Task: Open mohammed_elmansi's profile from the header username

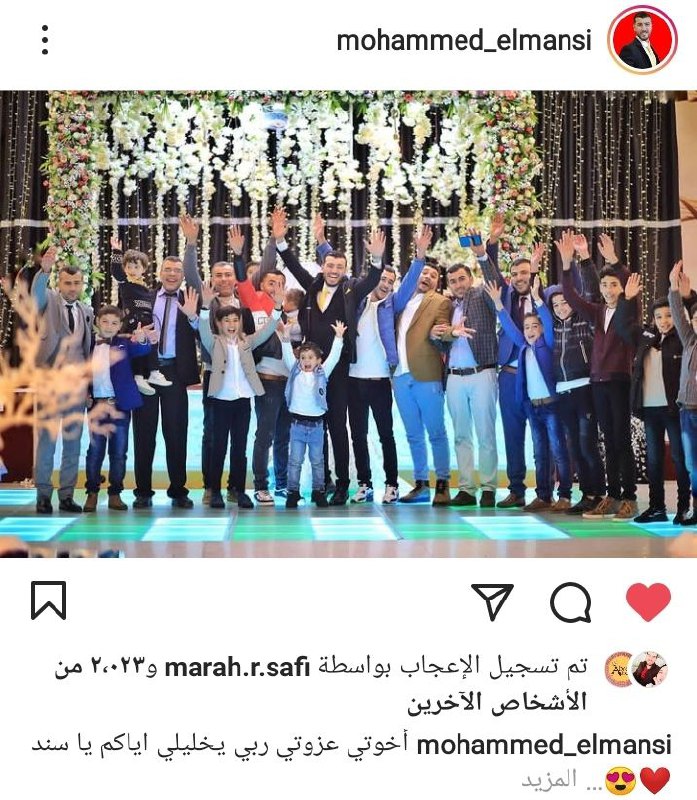Action: (464, 42)
